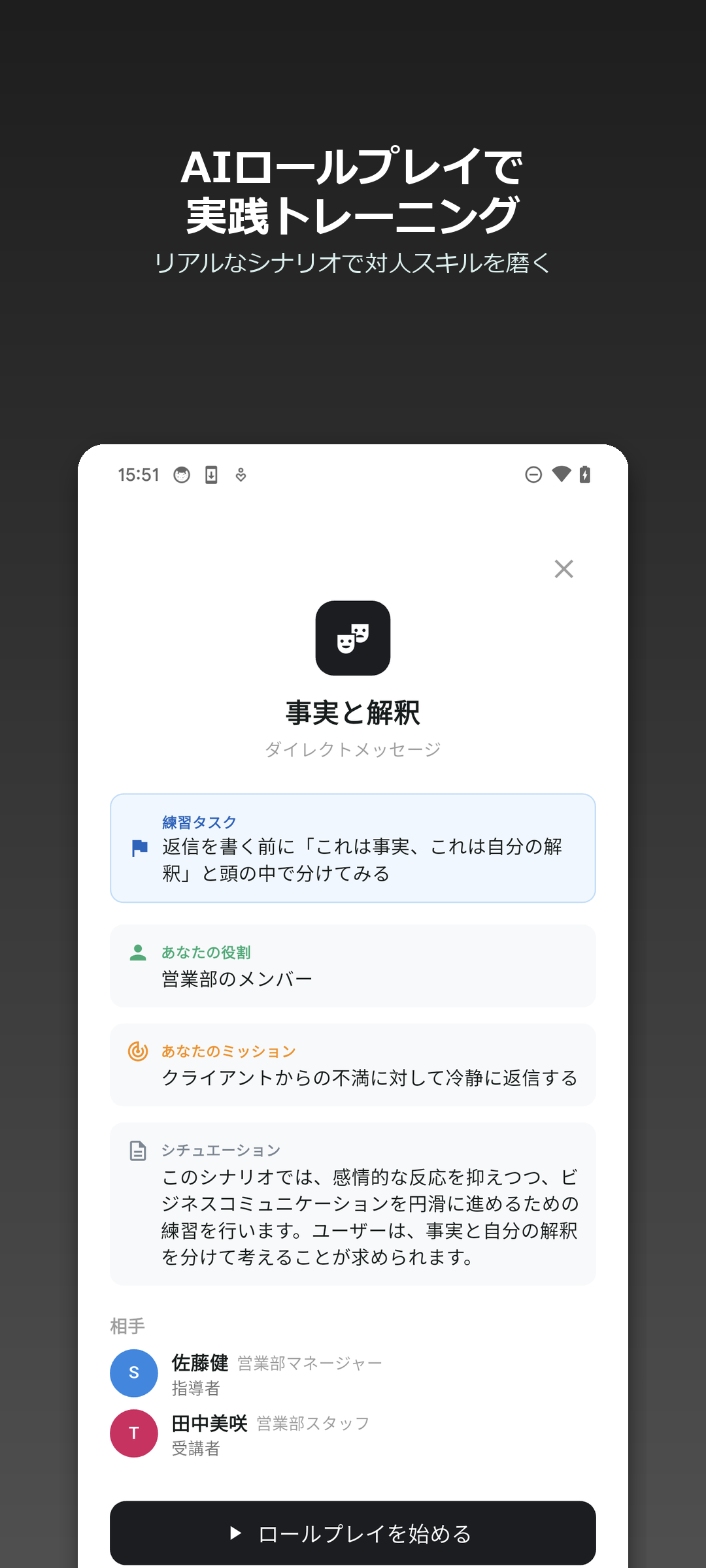This screenshot has width=706, height=1568.
Task: Click the document icon beside シチュエーション
Action: coord(137,1149)
